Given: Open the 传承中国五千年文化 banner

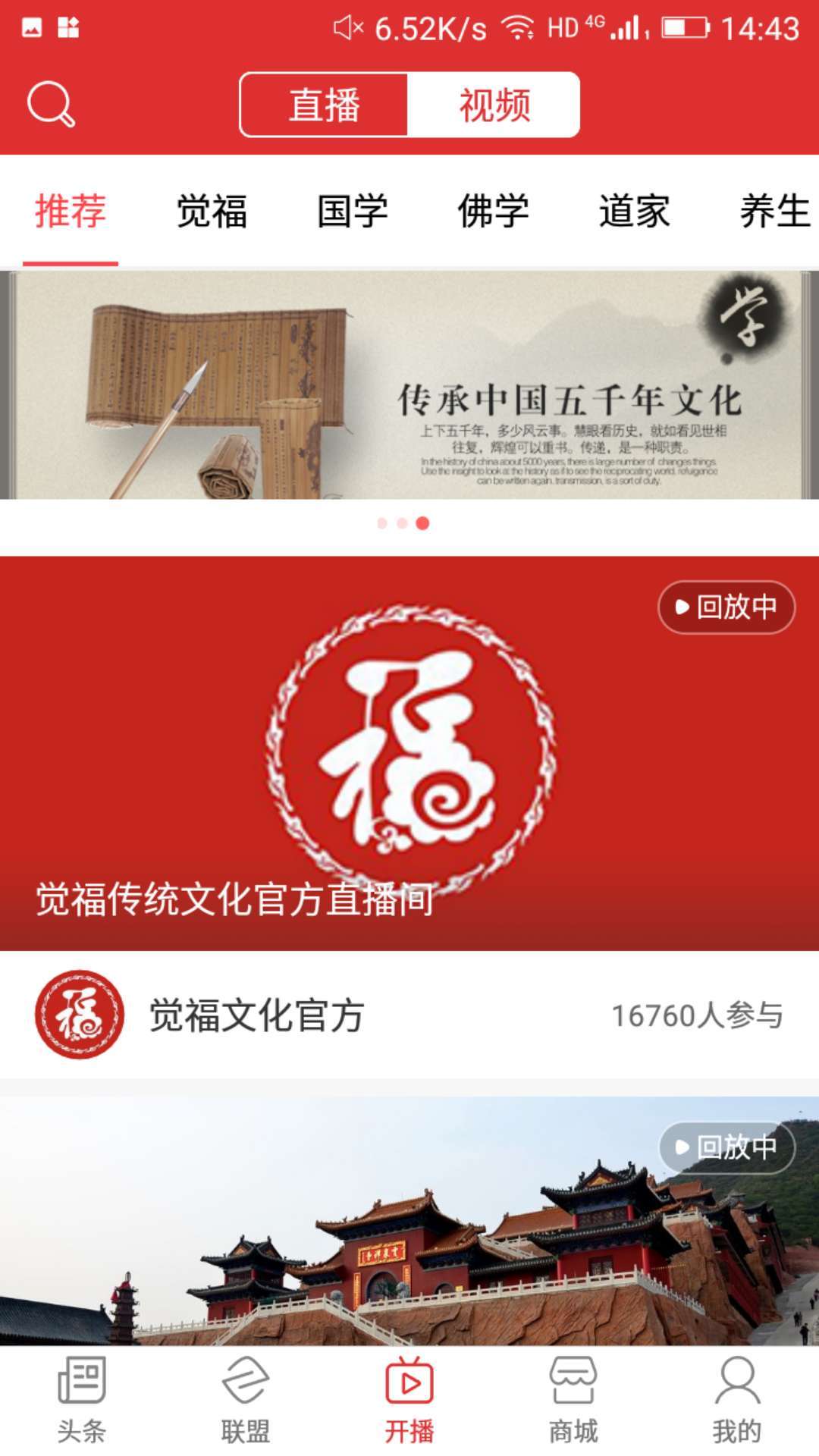Looking at the screenshot, I should click(x=409, y=384).
